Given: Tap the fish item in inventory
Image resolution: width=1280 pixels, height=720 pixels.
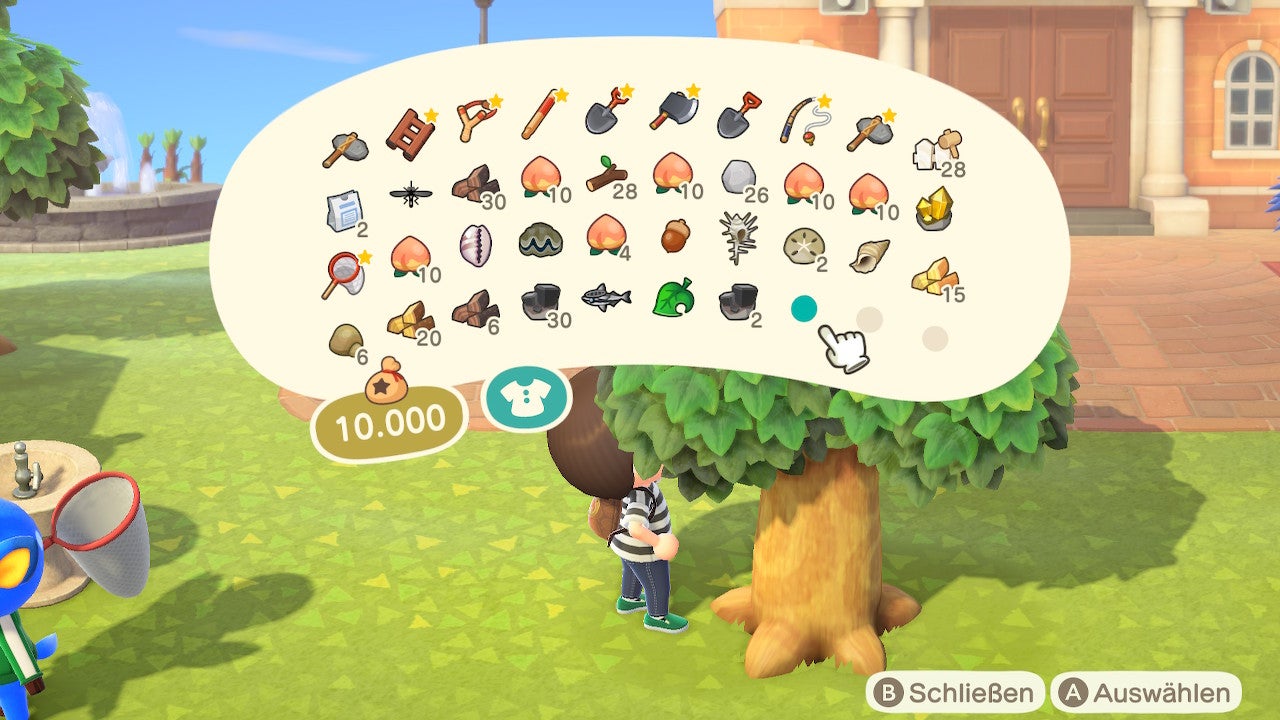Looking at the screenshot, I should (x=606, y=297).
